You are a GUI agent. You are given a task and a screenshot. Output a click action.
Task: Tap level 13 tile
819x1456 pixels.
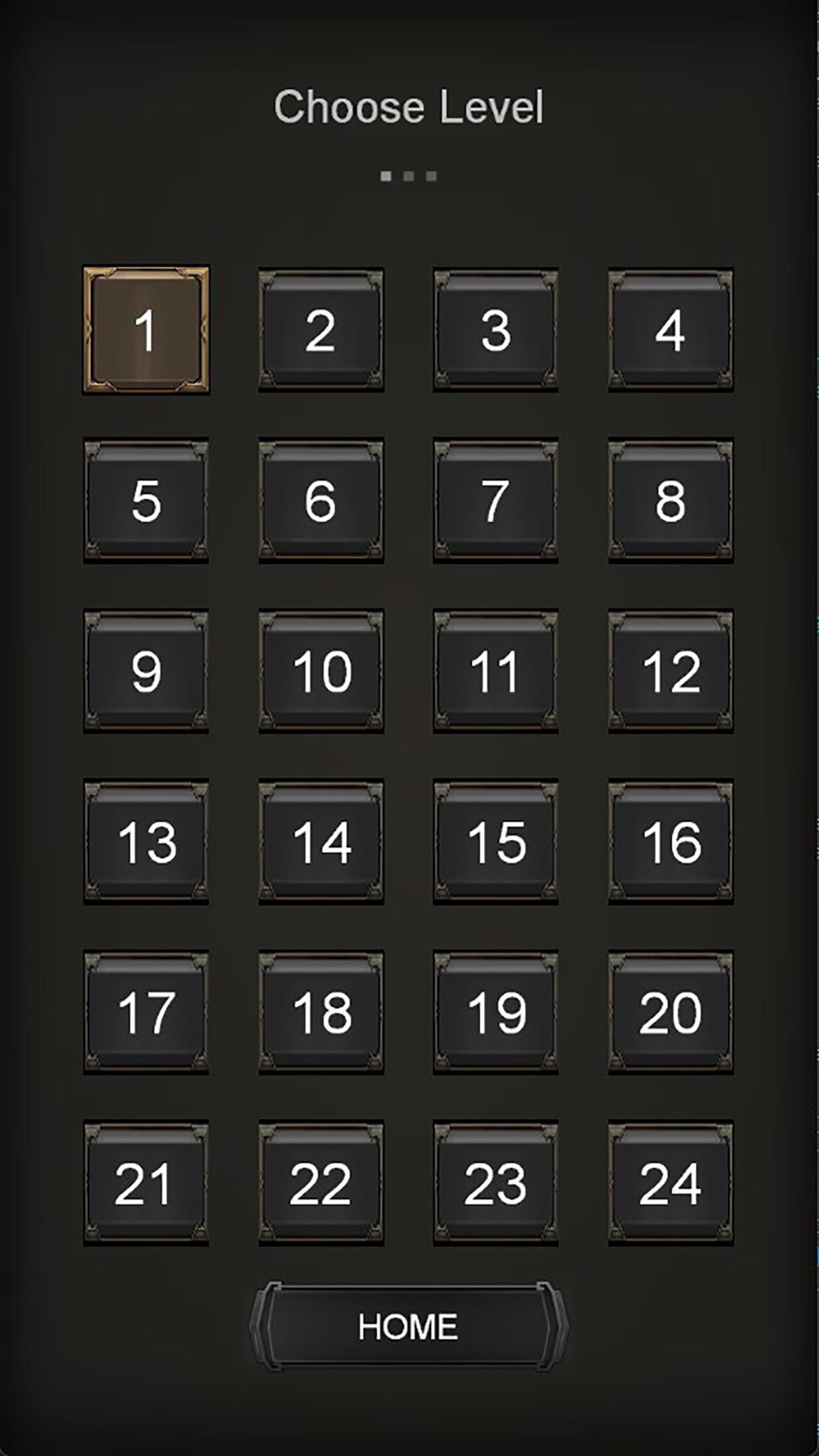click(x=146, y=841)
